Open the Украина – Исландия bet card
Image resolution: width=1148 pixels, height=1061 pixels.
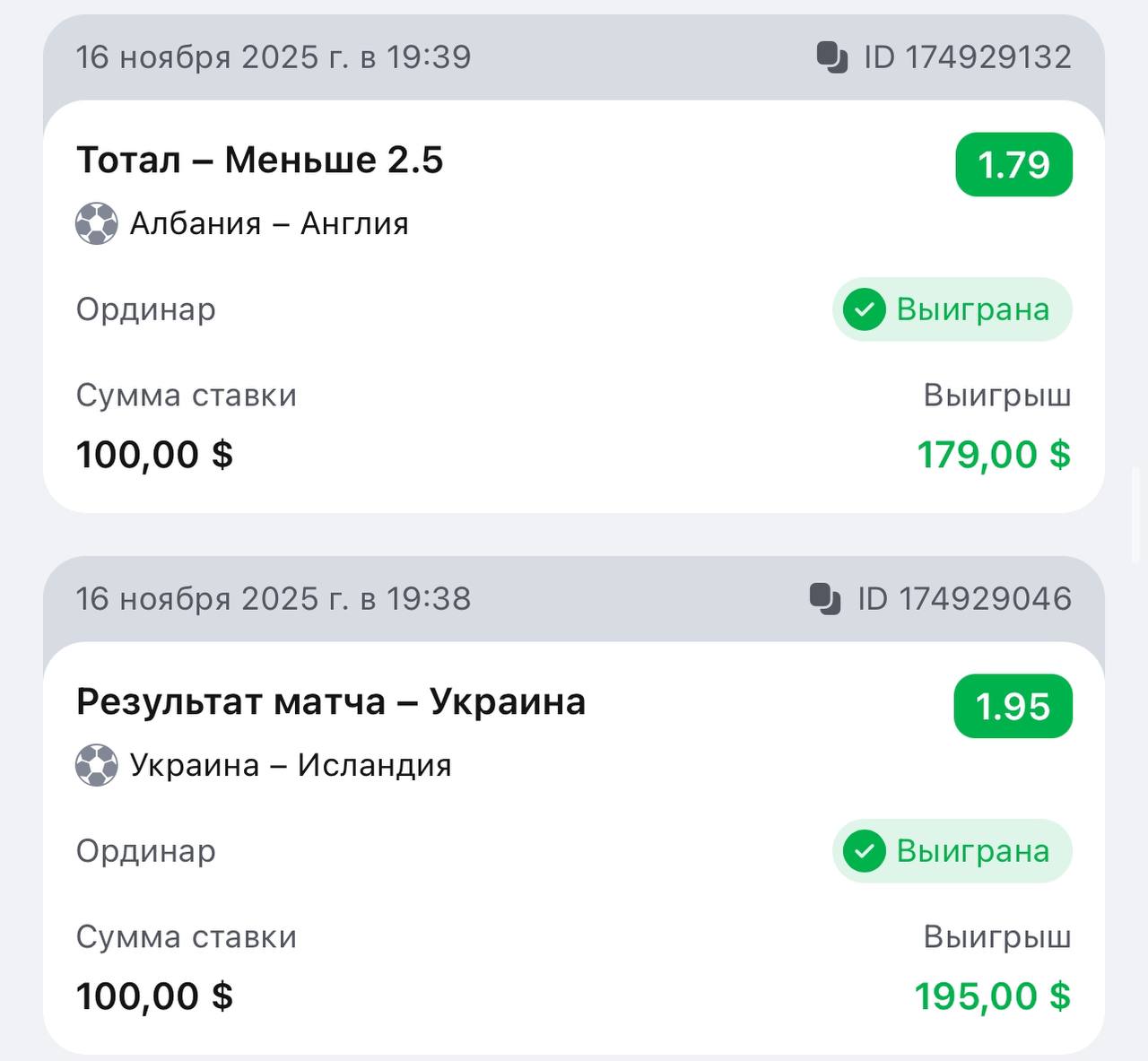tap(291, 765)
